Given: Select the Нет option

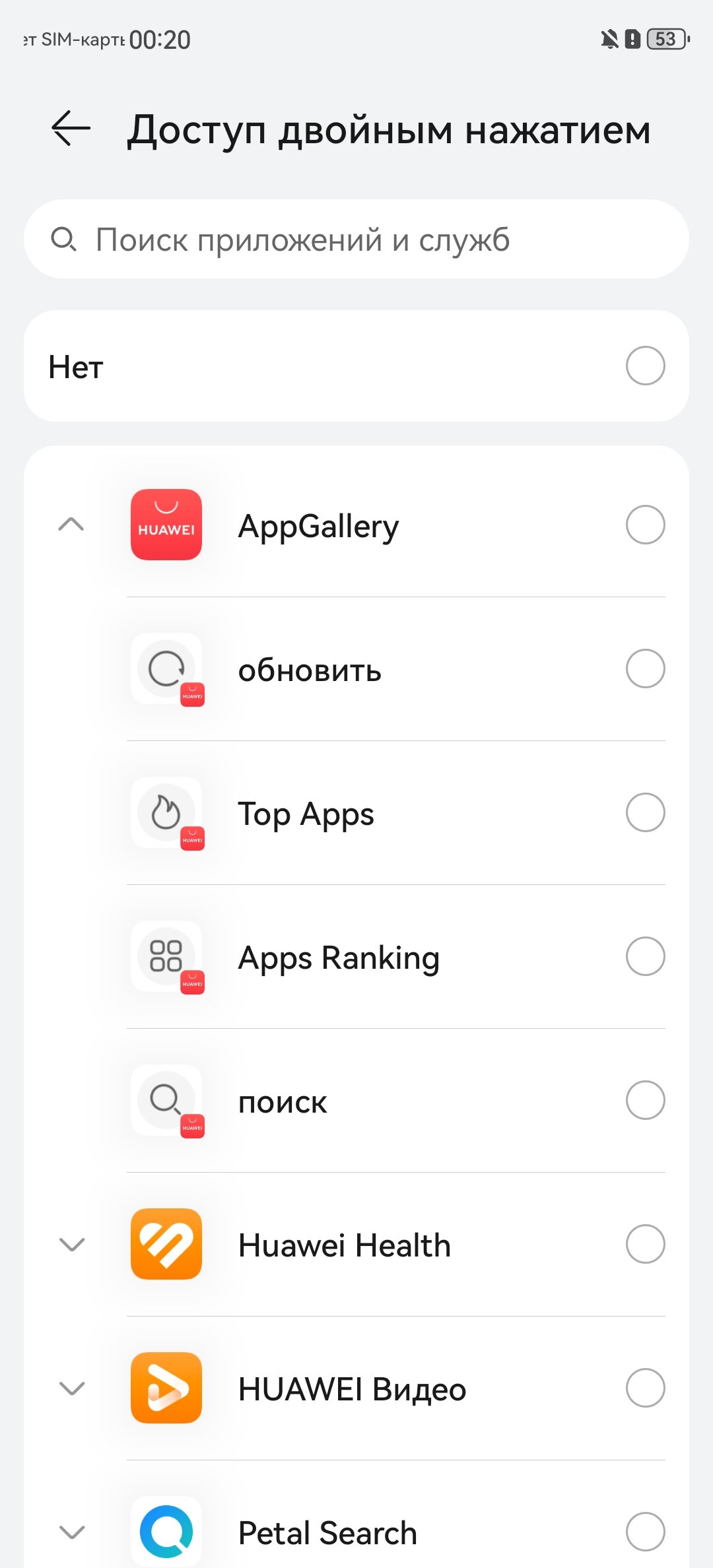Looking at the screenshot, I should click(x=645, y=366).
